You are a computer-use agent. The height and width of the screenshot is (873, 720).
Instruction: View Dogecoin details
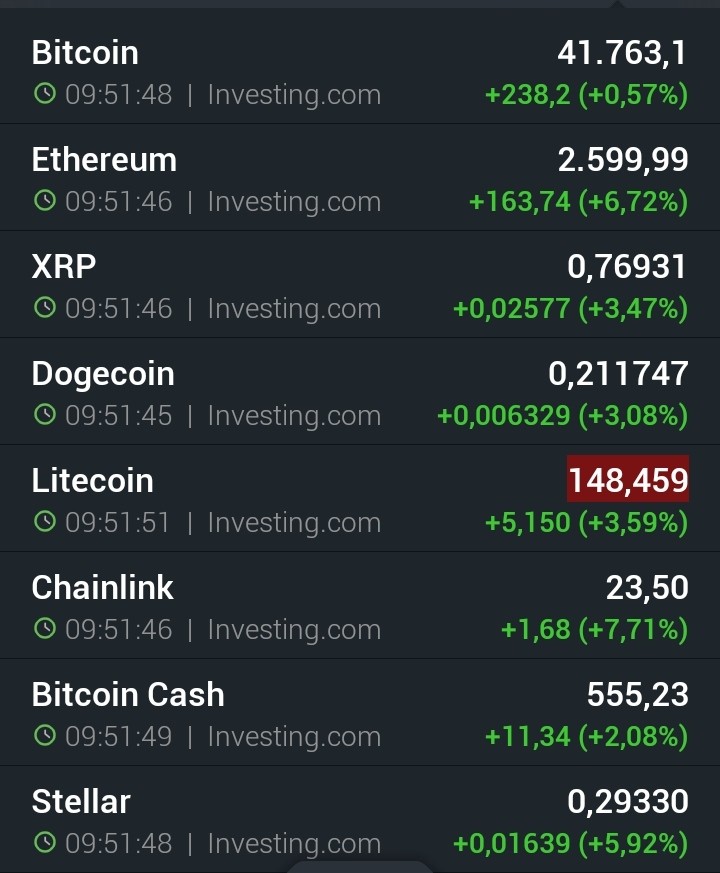[x=360, y=391]
